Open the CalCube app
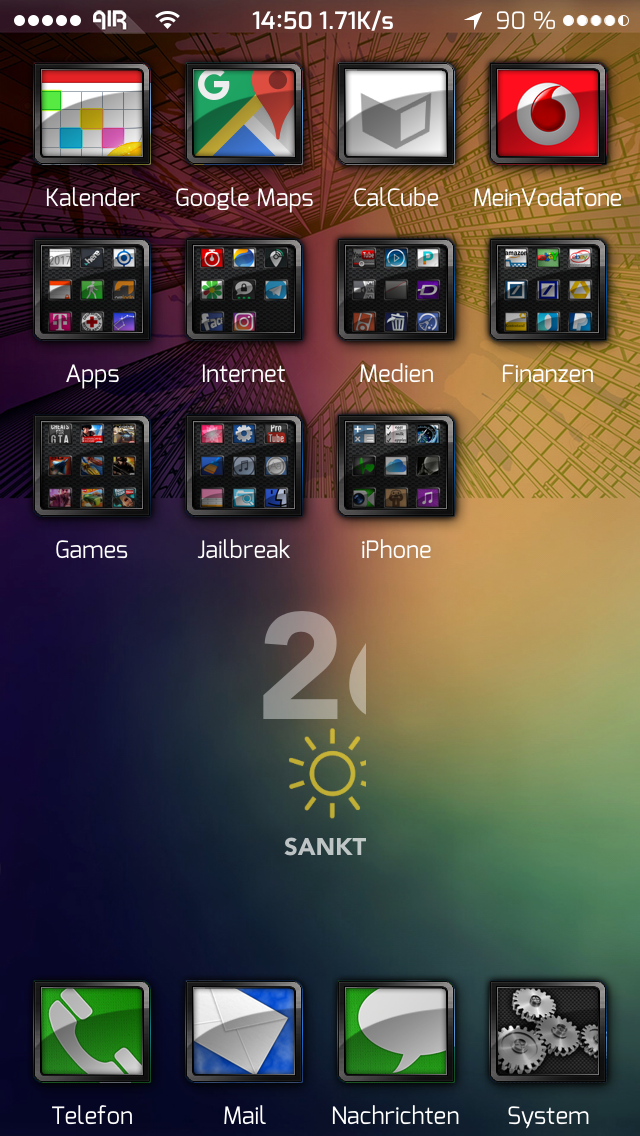640x1136 pixels. 396,114
